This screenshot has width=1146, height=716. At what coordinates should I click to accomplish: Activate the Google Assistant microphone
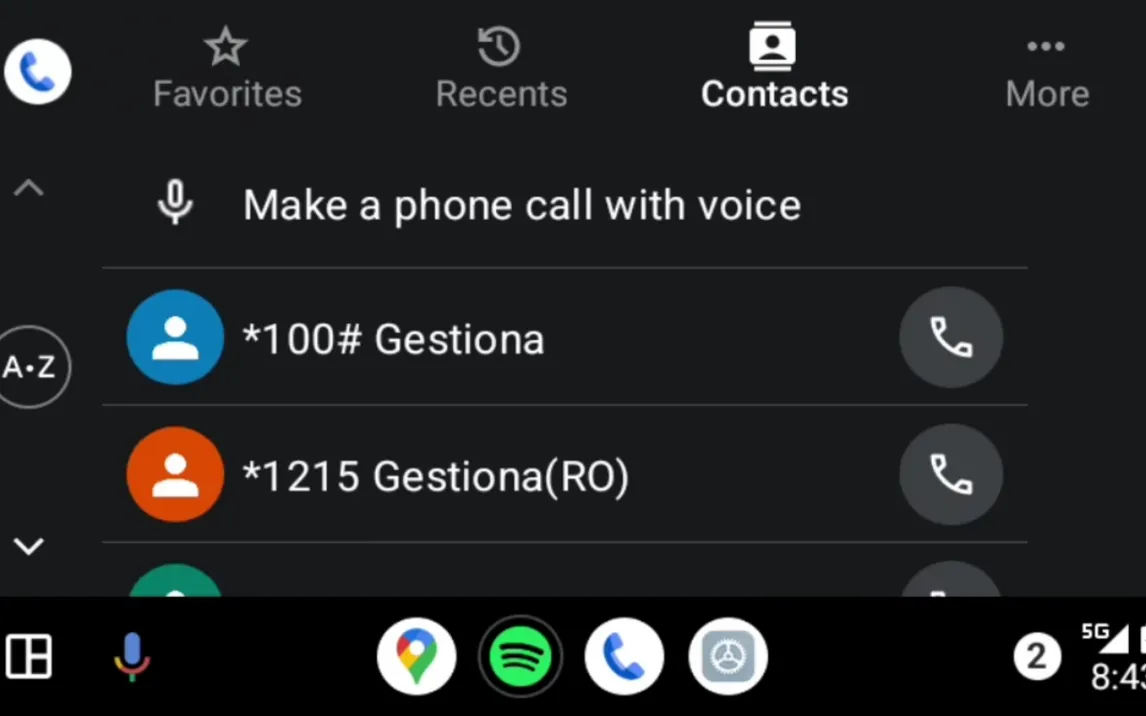click(x=131, y=657)
